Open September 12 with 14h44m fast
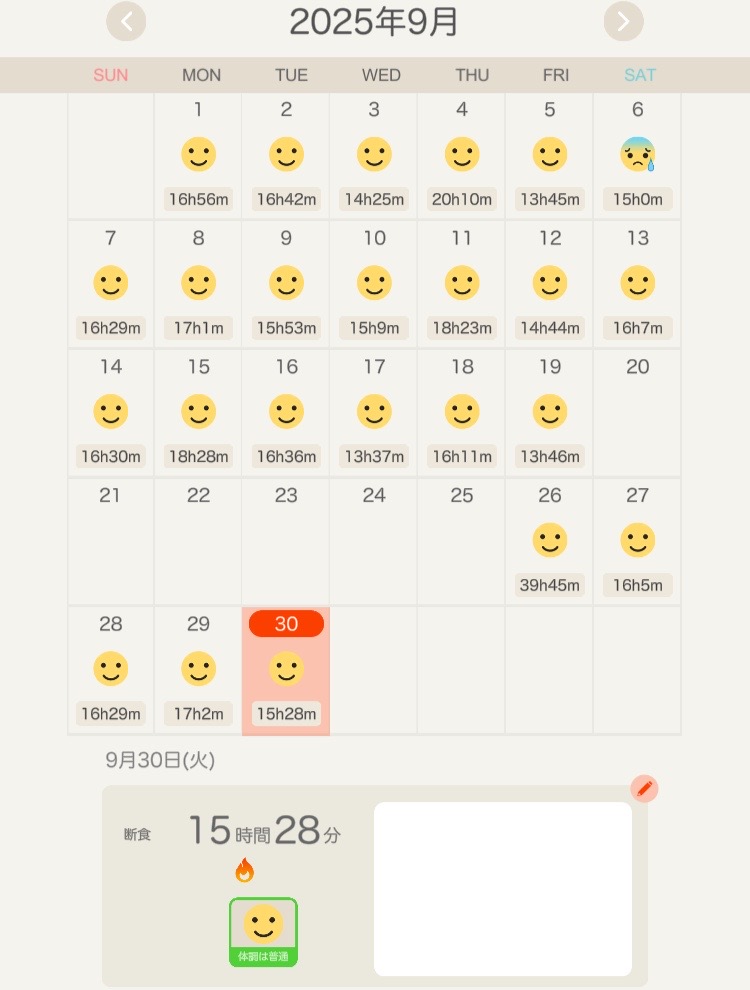 pyautogui.click(x=549, y=284)
